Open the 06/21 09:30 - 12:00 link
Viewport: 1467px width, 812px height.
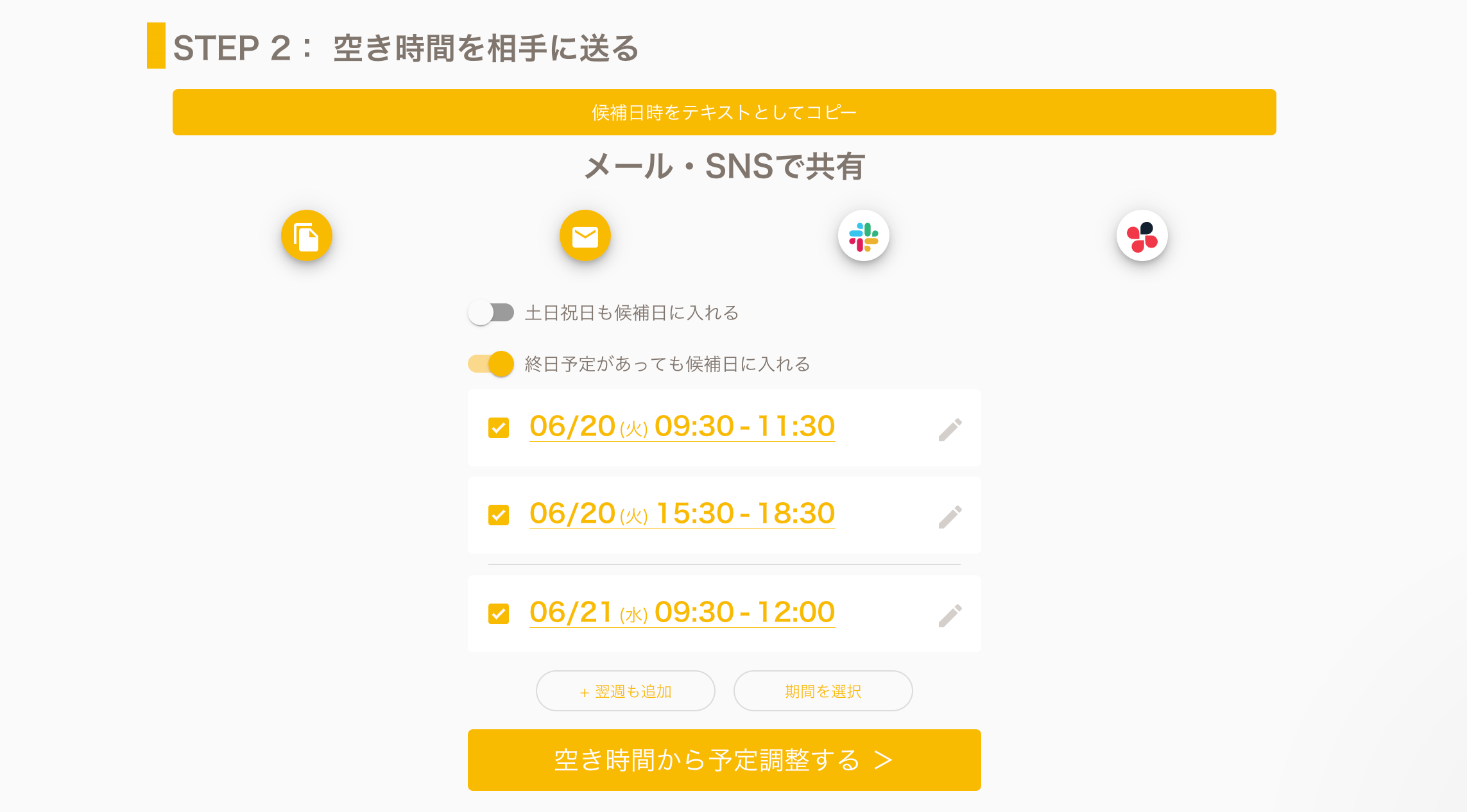682,613
